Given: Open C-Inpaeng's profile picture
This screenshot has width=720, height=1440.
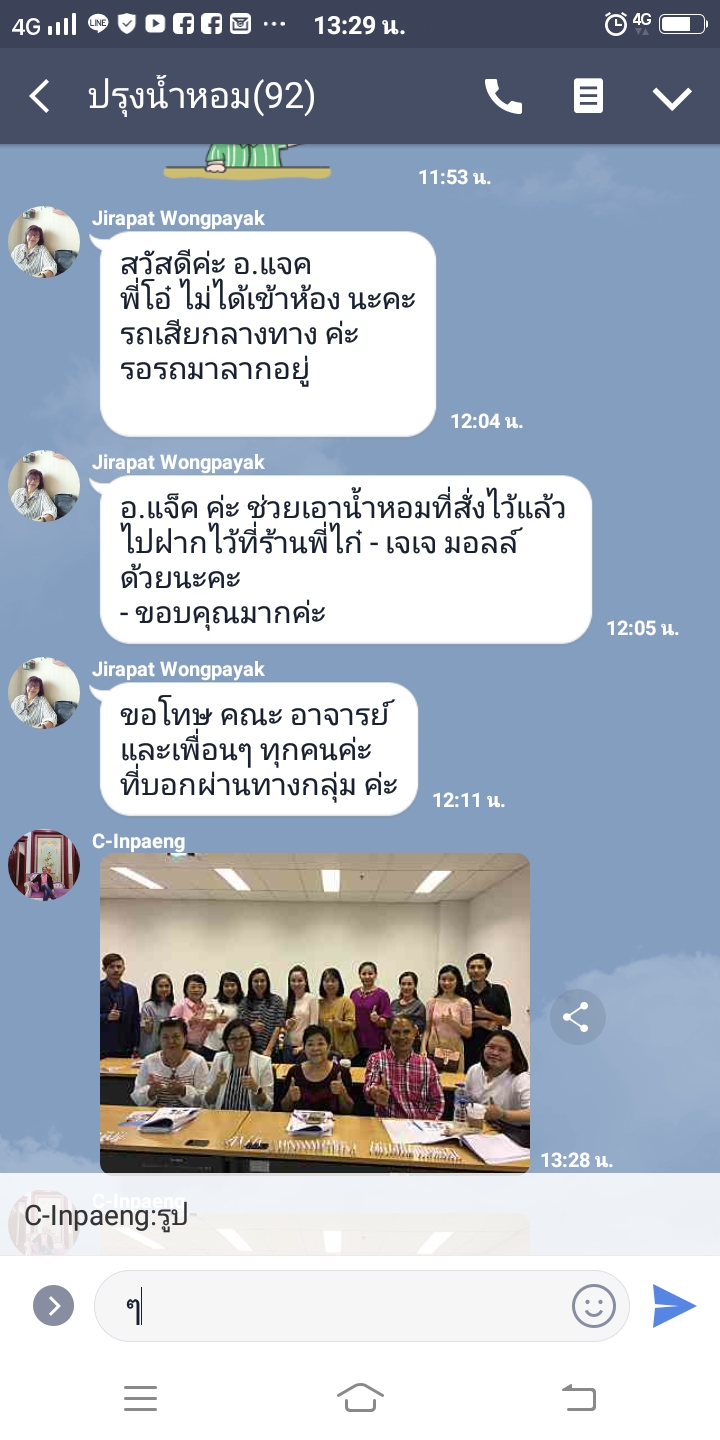Looking at the screenshot, I should pyautogui.click(x=44, y=865).
